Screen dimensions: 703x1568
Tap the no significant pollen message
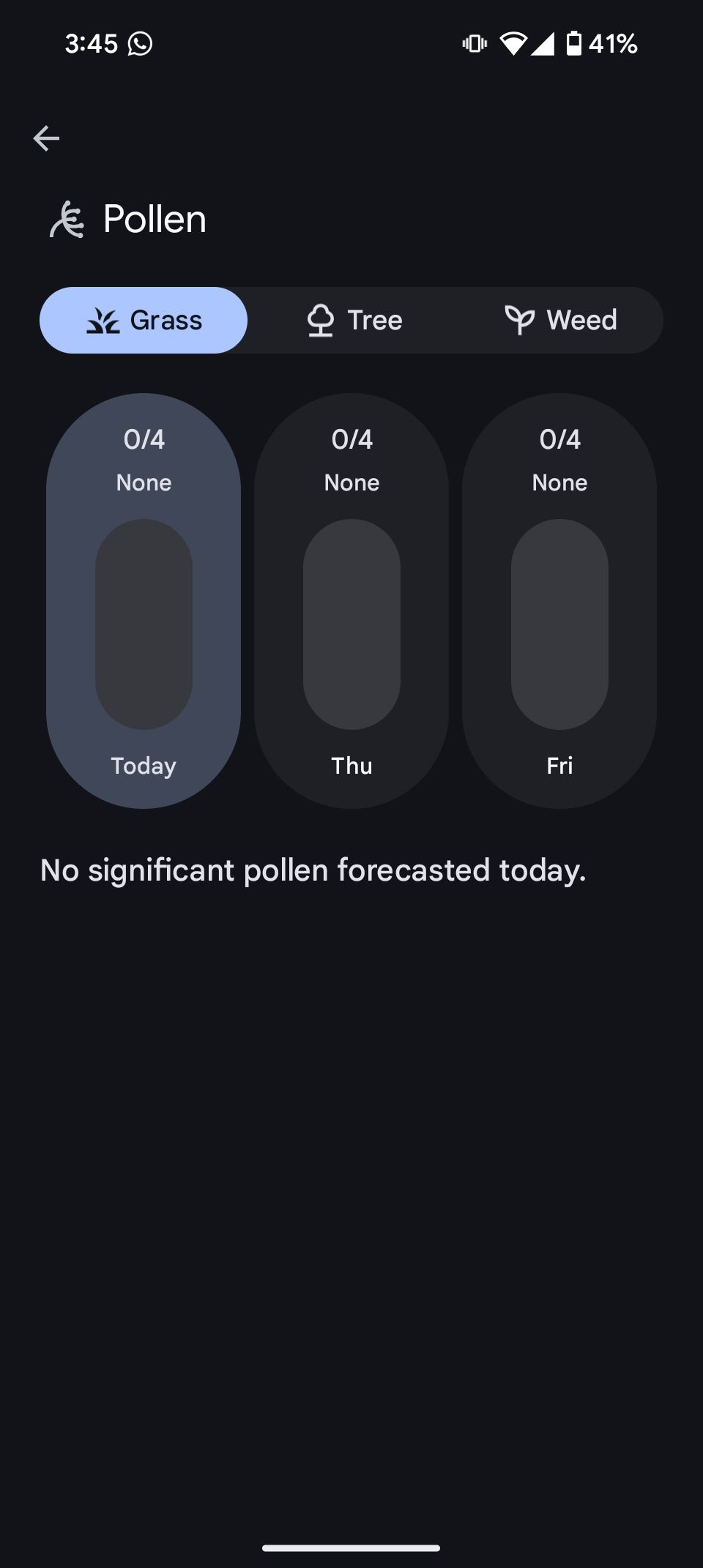pyautogui.click(x=313, y=870)
